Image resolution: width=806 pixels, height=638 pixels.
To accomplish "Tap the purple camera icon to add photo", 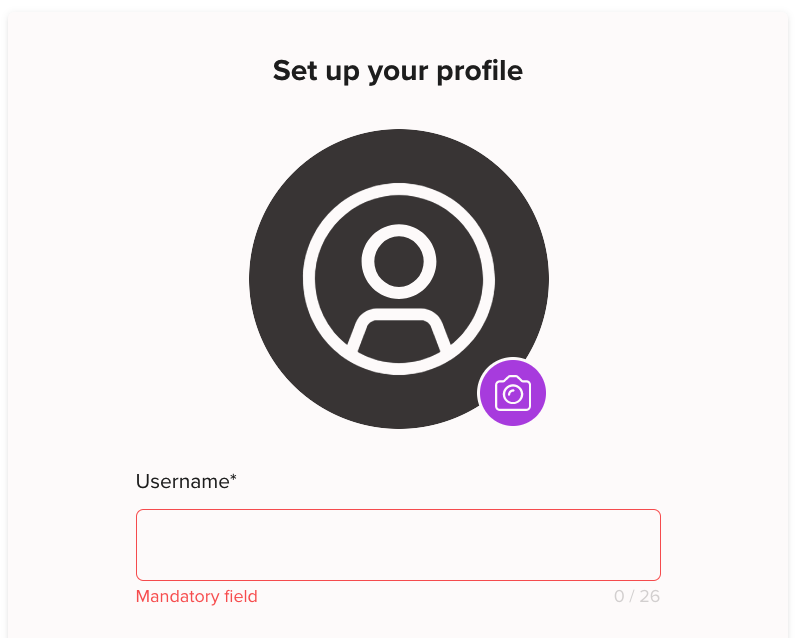I will tap(512, 393).
